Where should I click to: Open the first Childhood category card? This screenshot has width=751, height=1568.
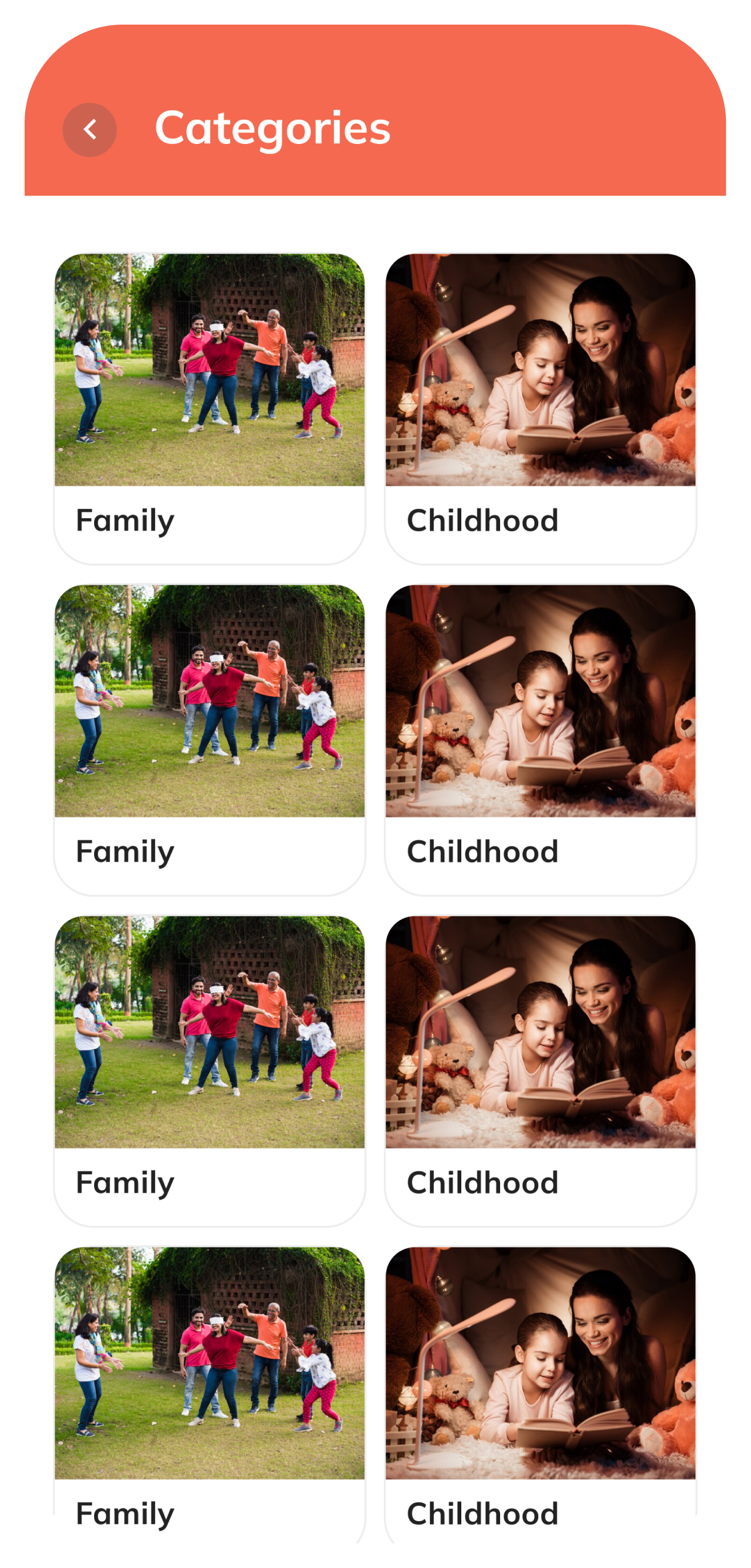pyautogui.click(x=540, y=407)
